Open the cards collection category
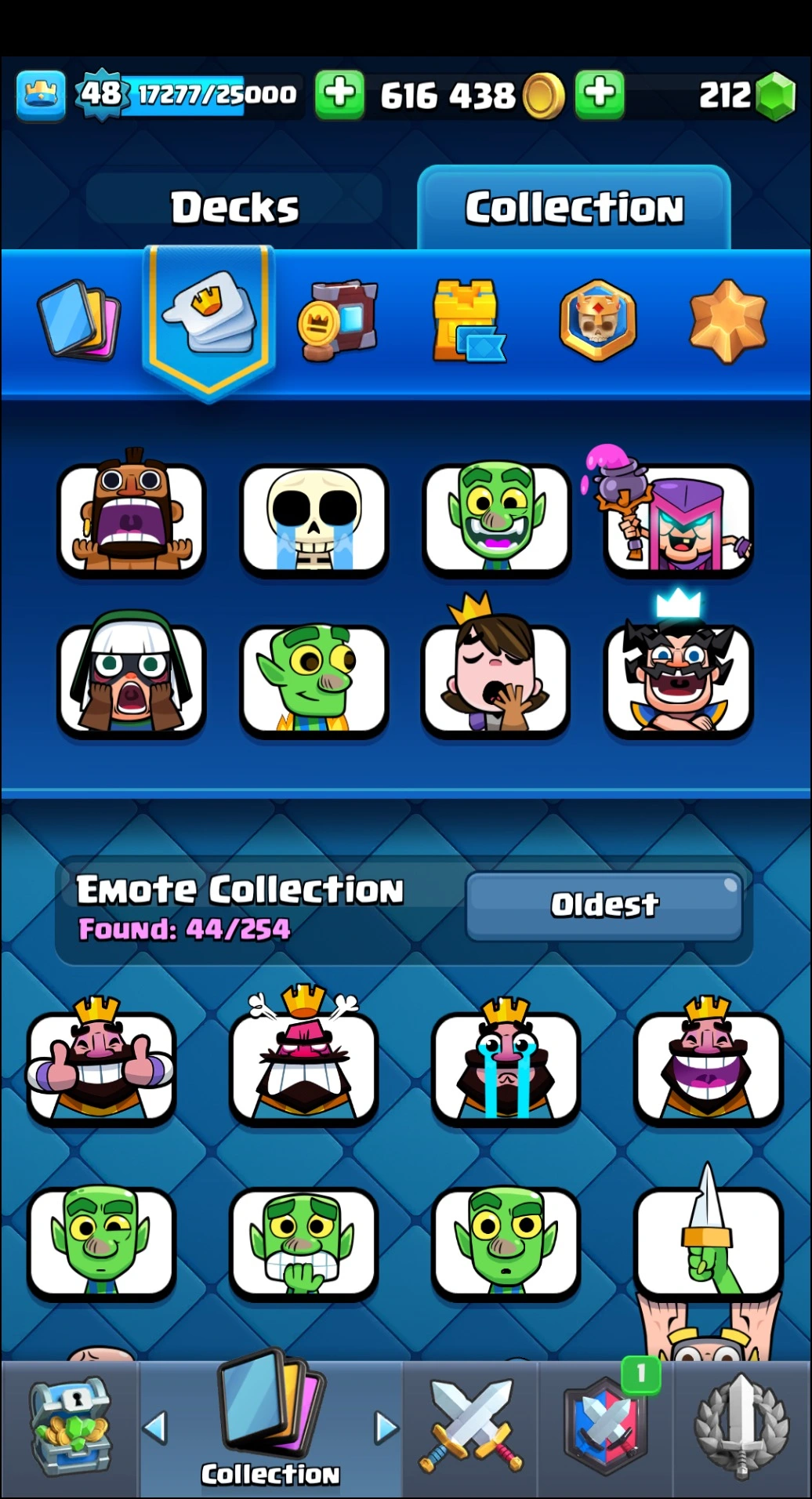This screenshot has height=1499, width=812. (78, 320)
